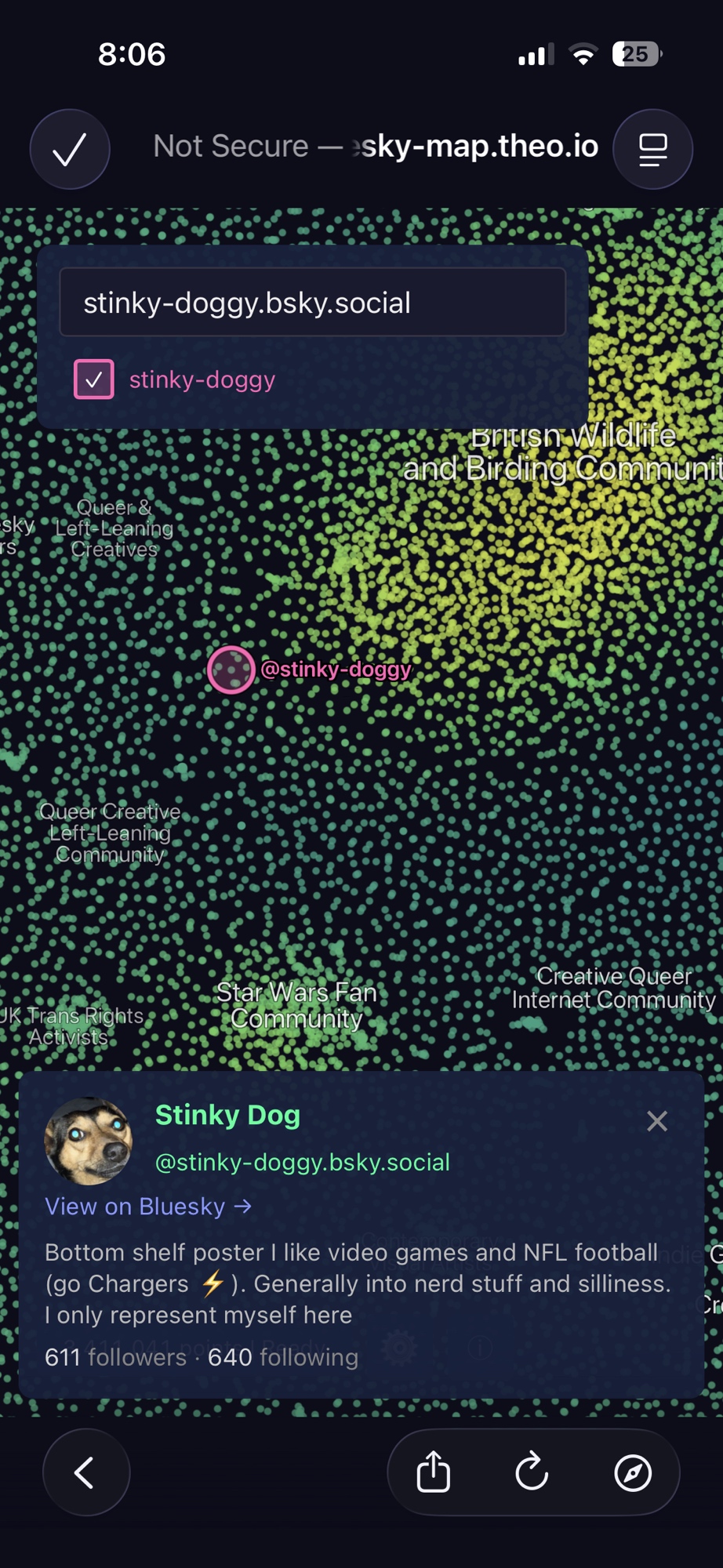Uncheck the stinky-doggy checkbox
Image resolution: width=723 pixels, height=1568 pixels.
click(94, 379)
